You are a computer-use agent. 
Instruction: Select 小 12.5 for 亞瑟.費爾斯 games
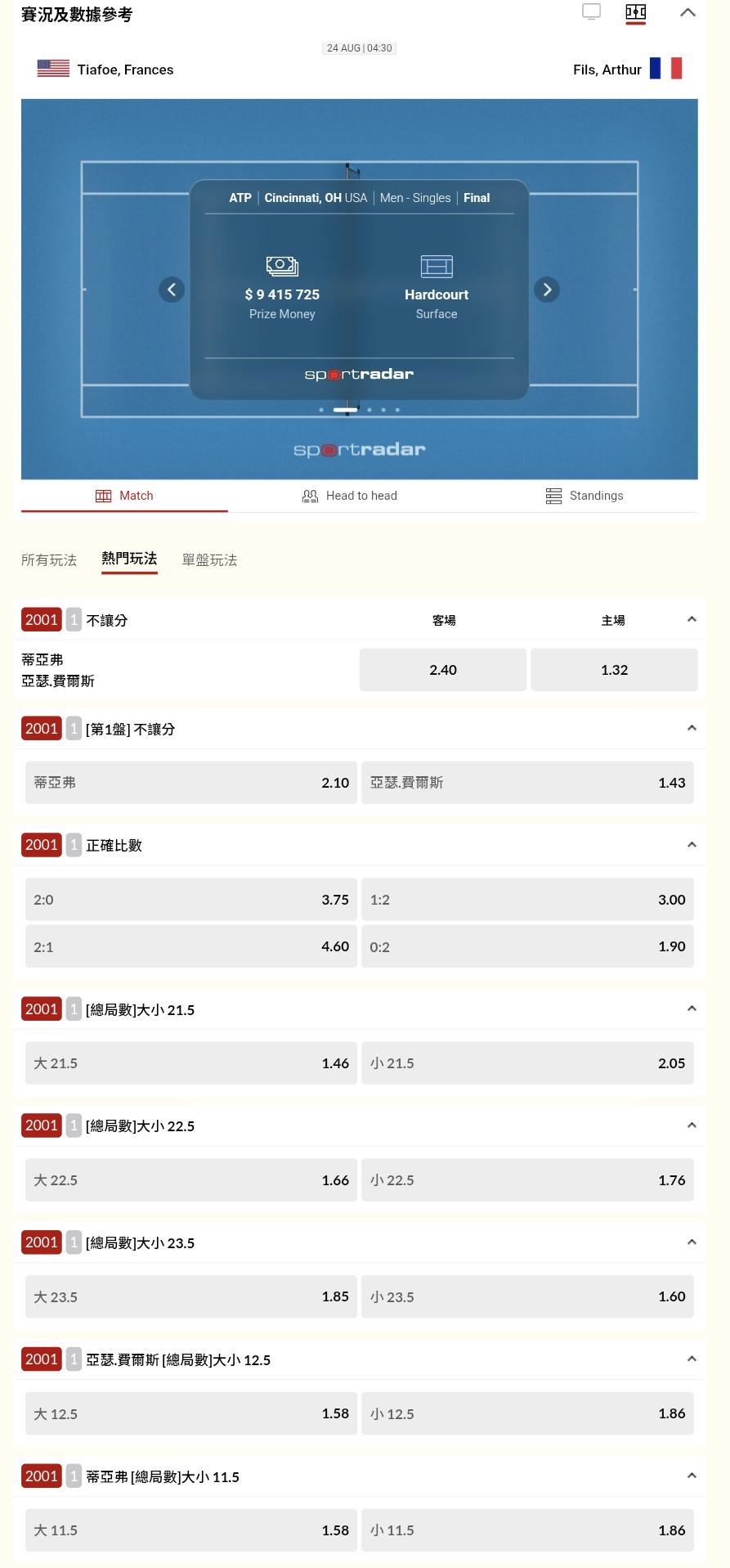(528, 1413)
